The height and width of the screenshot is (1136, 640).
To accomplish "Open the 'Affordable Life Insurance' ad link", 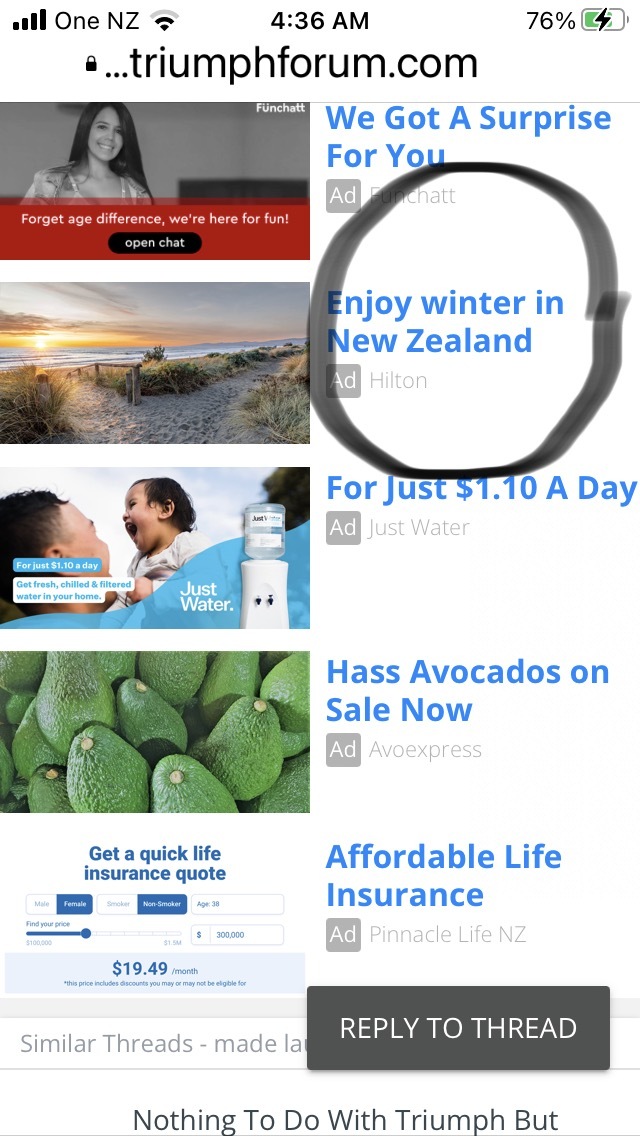I will pos(444,875).
